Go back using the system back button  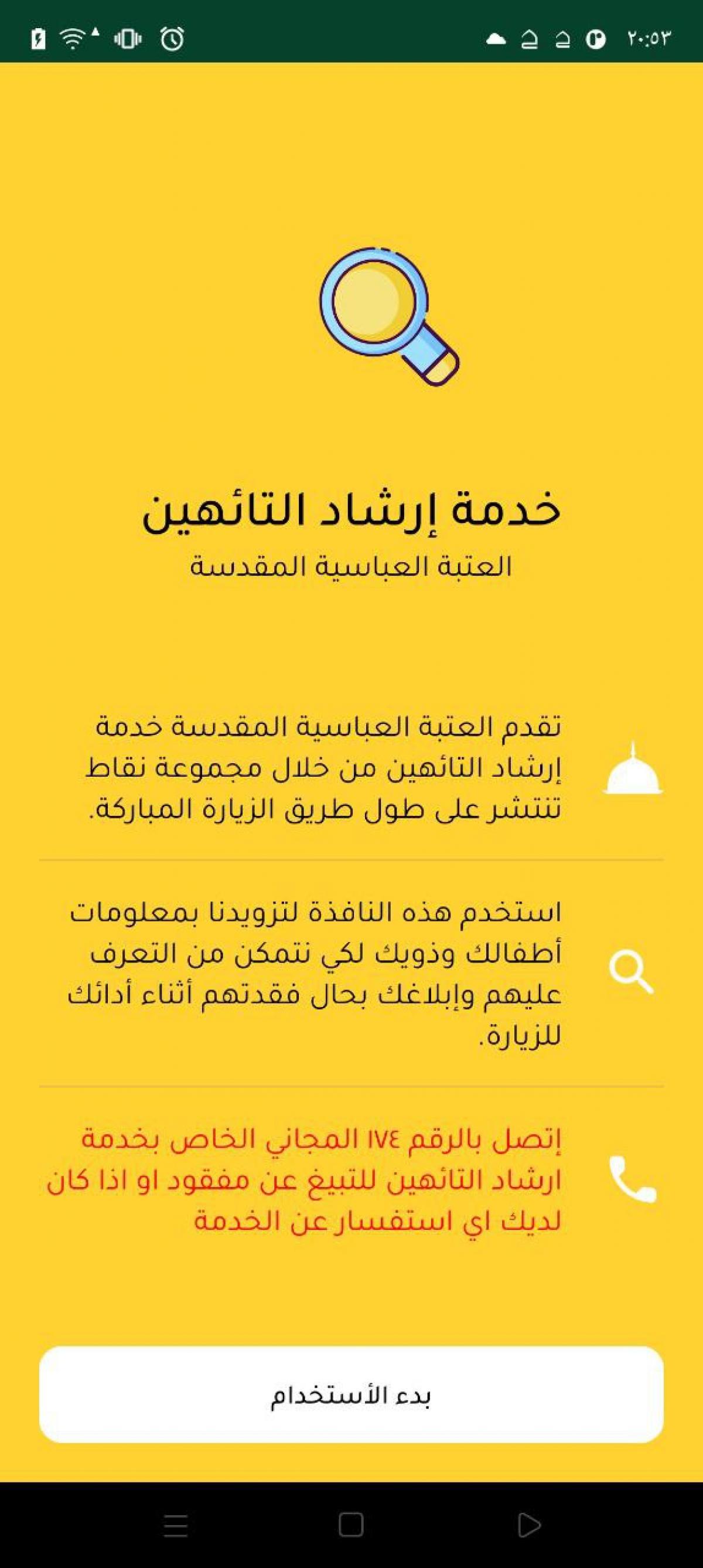coord(528,1525)
